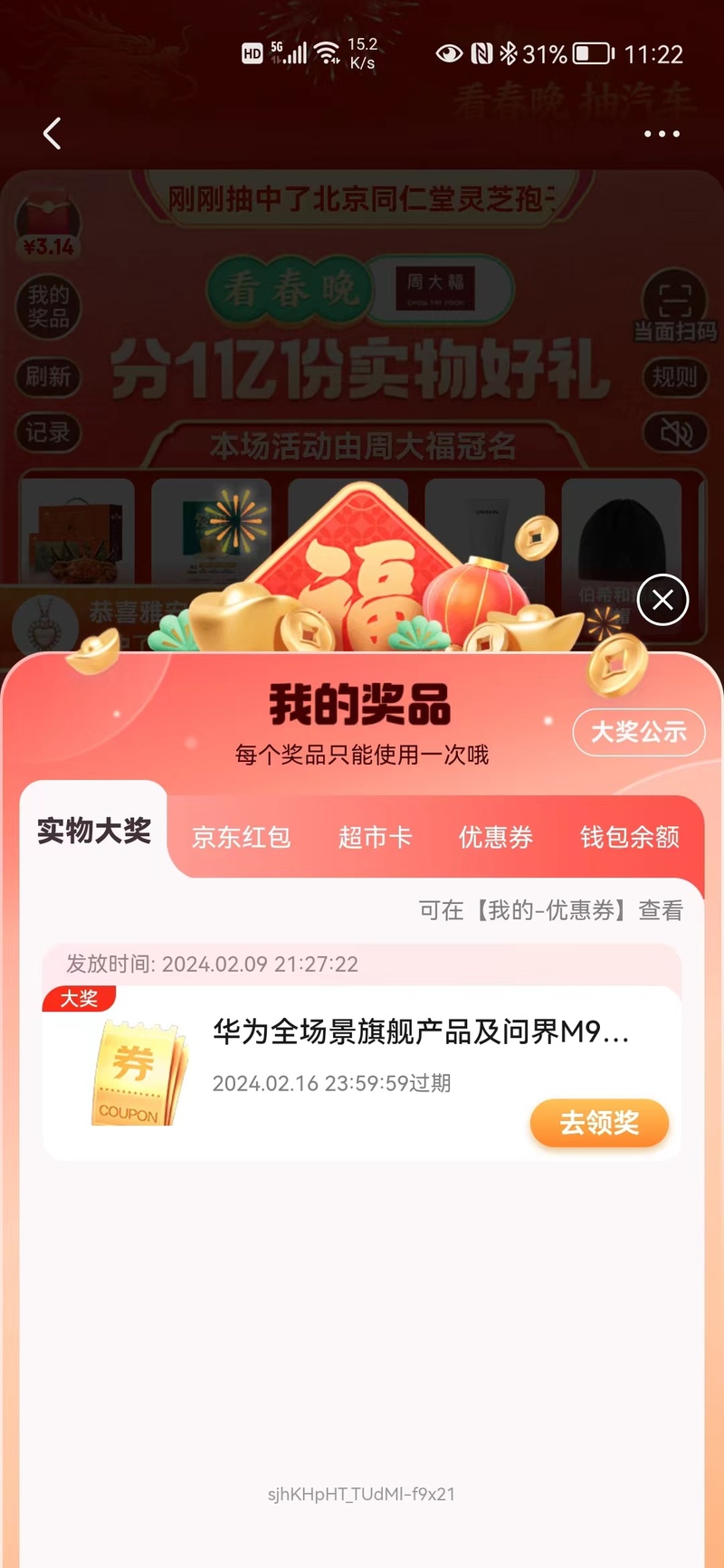Open the 大奖公示 announcement
This screenshot has height=1568, width=724.
(x=638, y=732)
